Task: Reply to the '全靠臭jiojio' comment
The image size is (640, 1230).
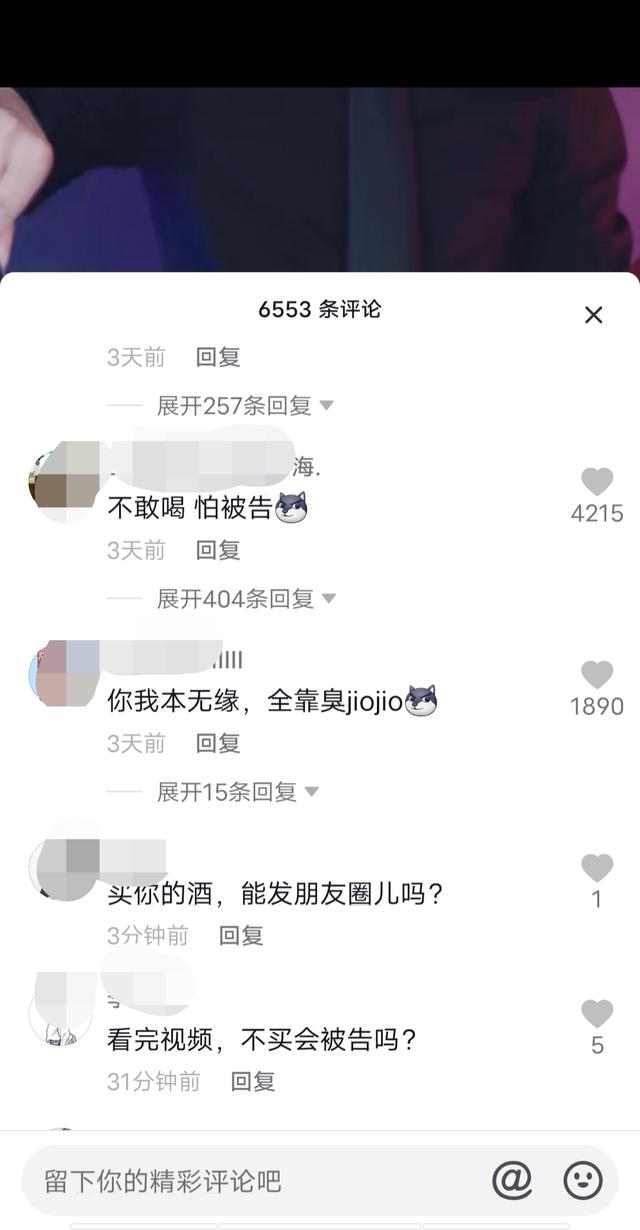Action: click(x=218, y=743)
